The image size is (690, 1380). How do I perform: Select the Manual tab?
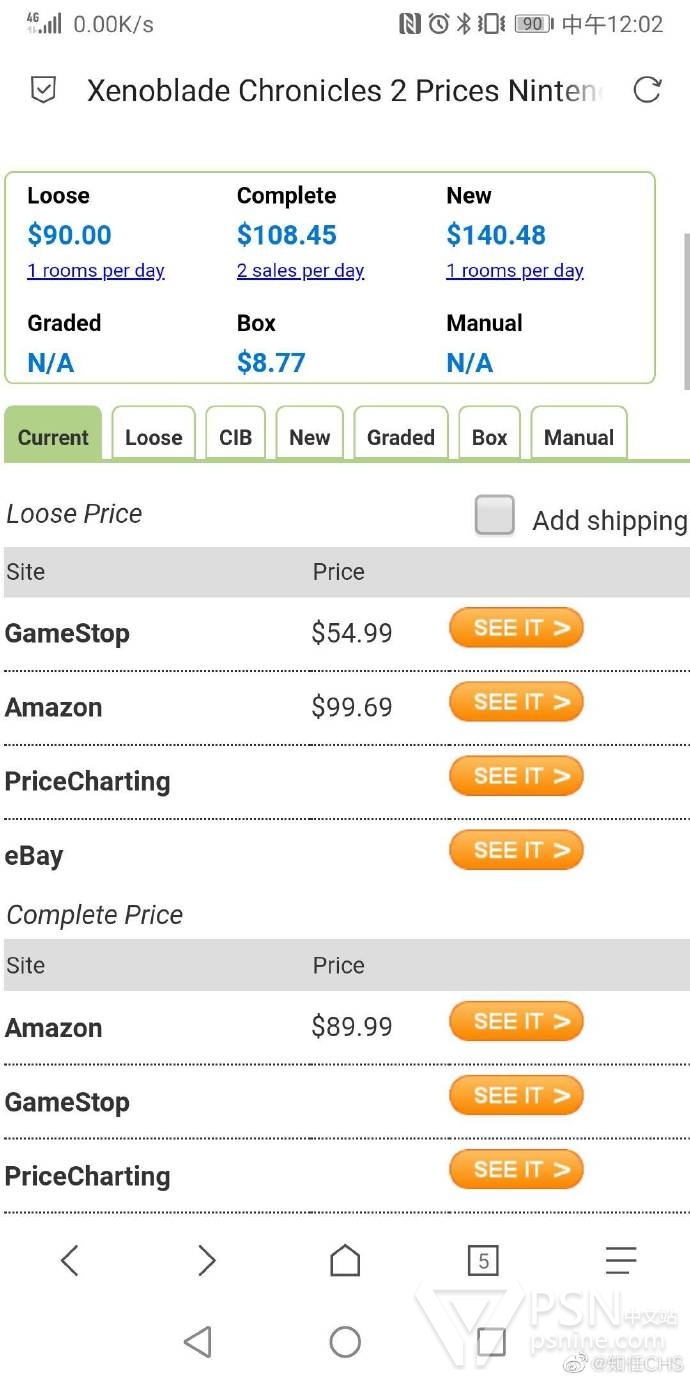pos(578,434)
